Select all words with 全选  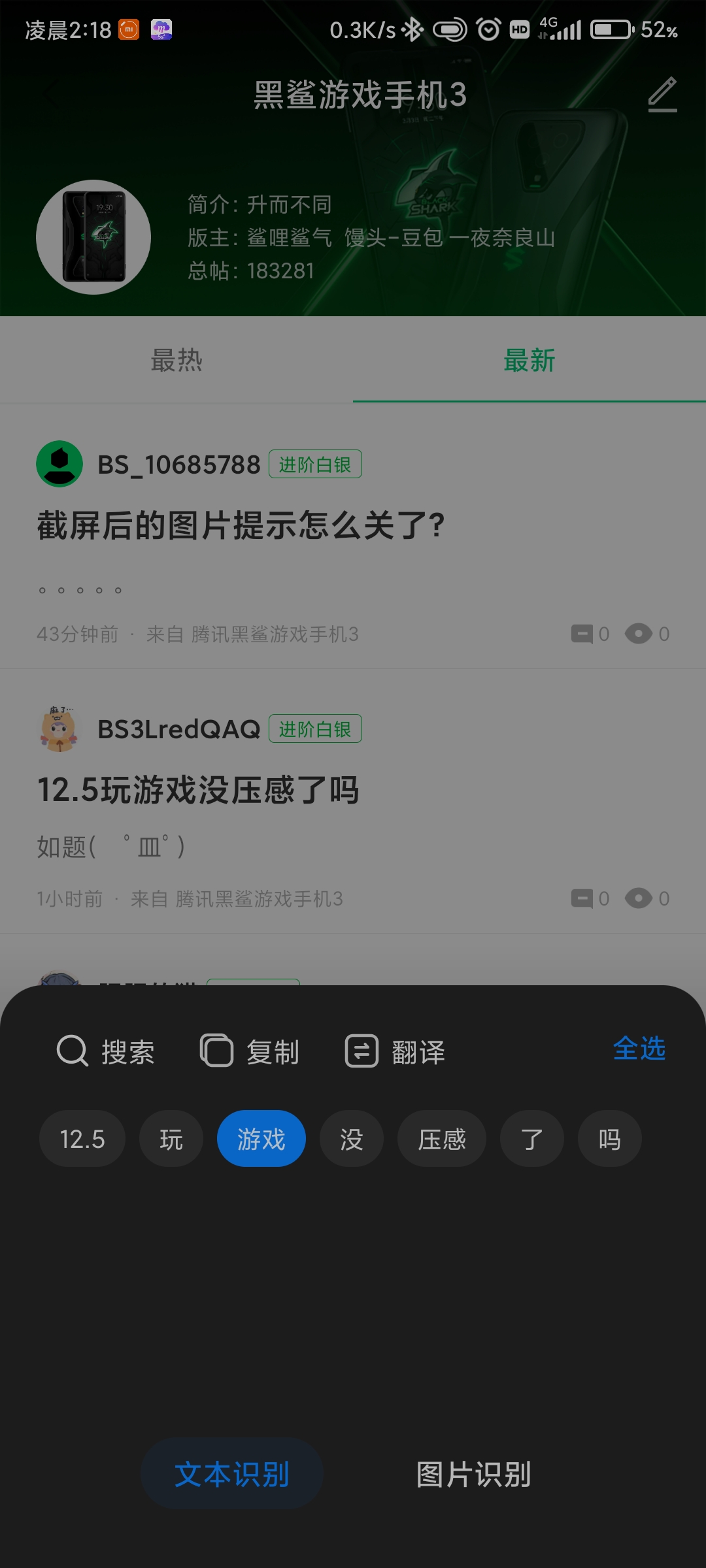639,1049
